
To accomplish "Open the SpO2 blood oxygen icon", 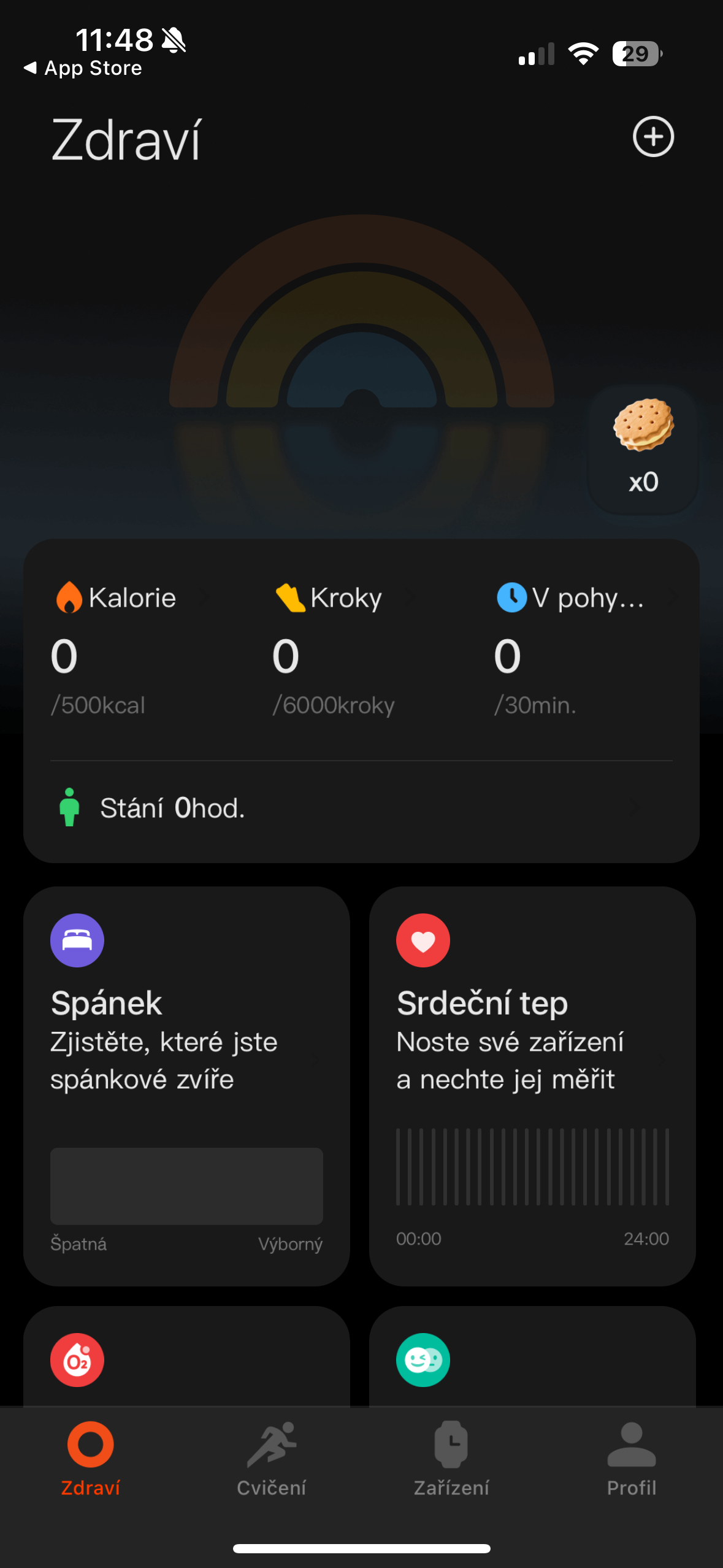I will (x=77, y=1360).
